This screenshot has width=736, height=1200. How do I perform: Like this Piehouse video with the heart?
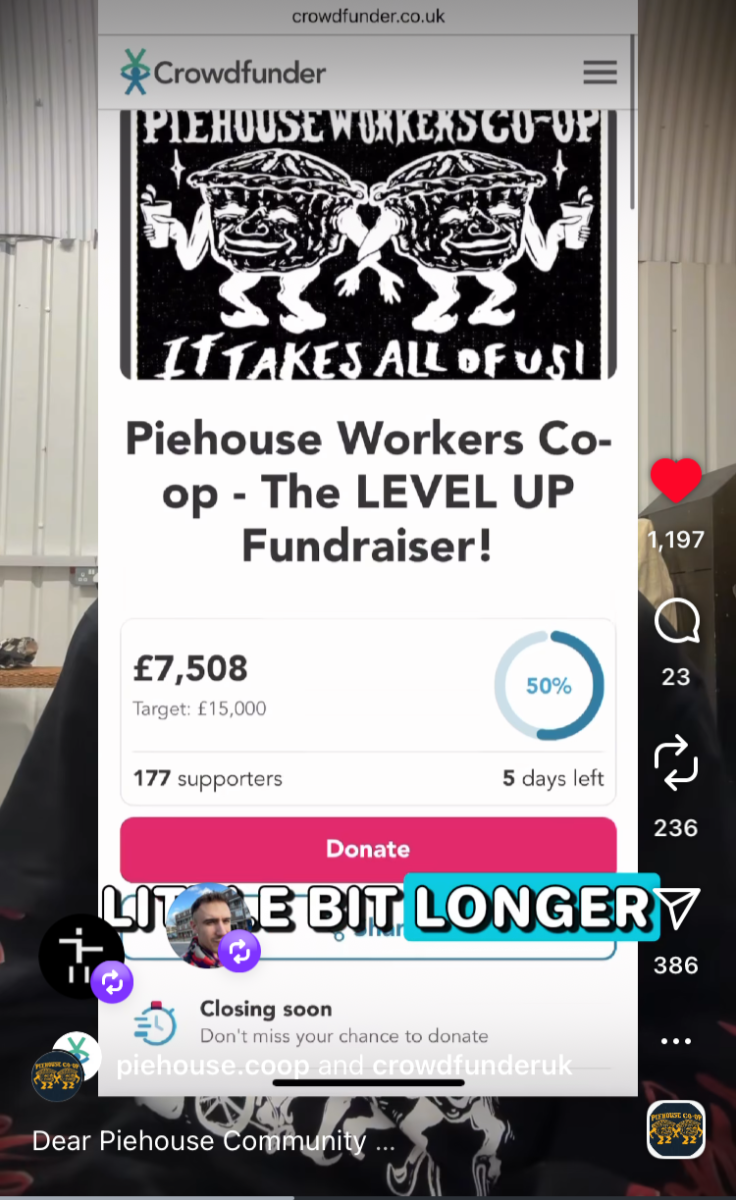point(676,481)
